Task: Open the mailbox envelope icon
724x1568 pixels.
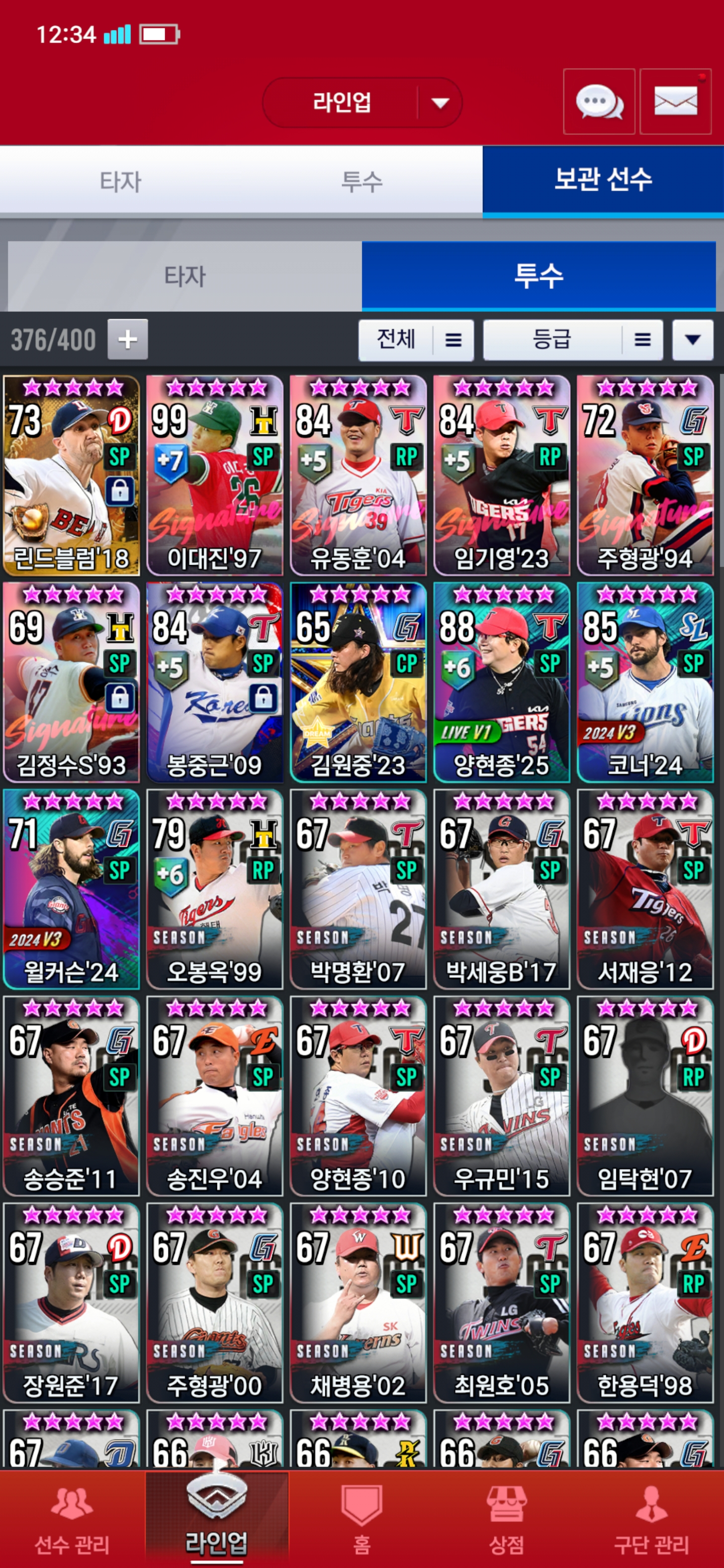Action: tap(675, 102)
